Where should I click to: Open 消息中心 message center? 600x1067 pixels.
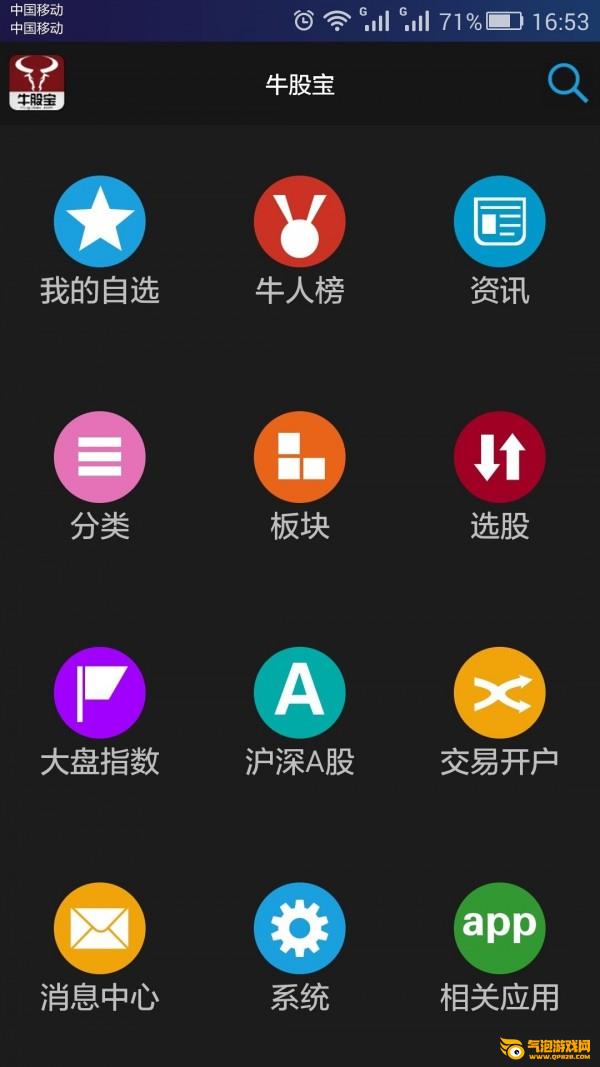pos(100,928)
